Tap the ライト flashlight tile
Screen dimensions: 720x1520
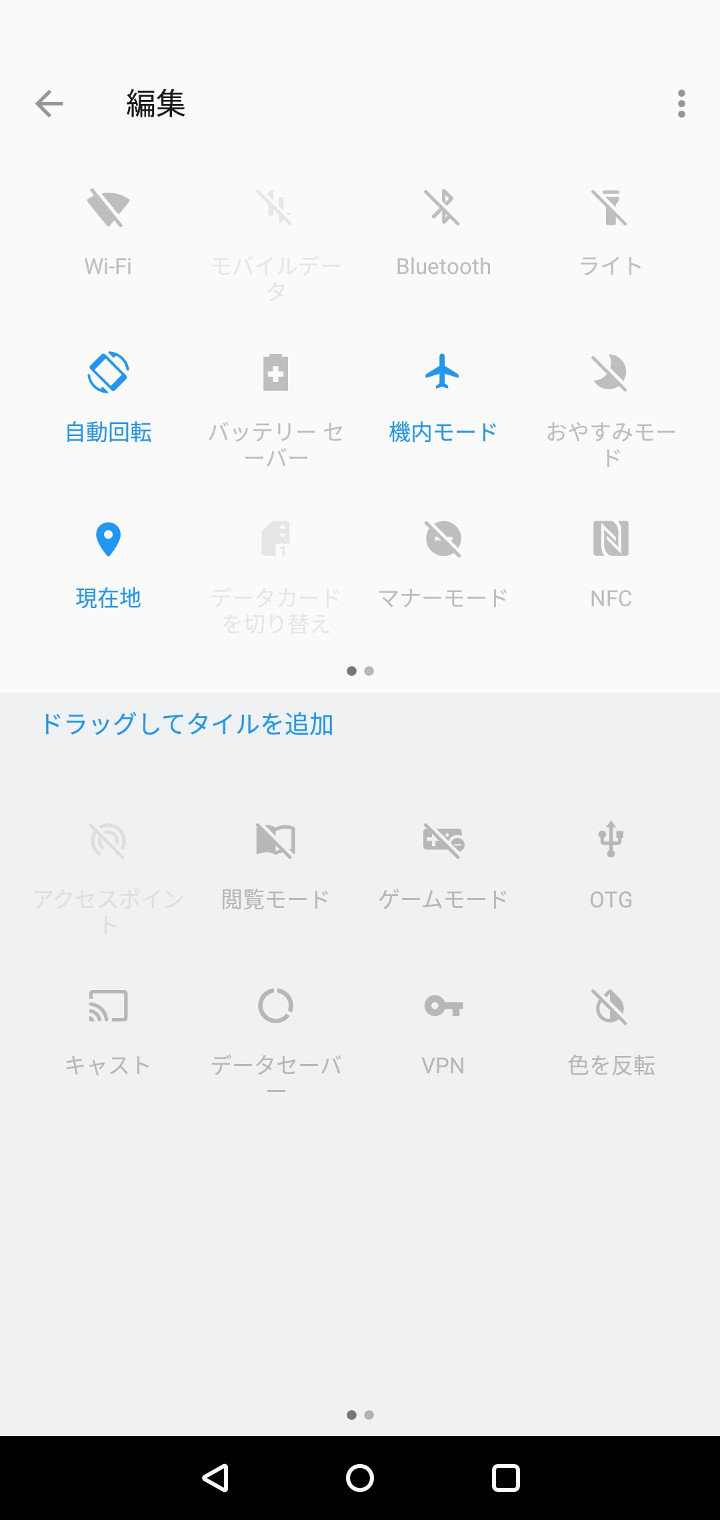pyautogui.click(x=610, y=230)
